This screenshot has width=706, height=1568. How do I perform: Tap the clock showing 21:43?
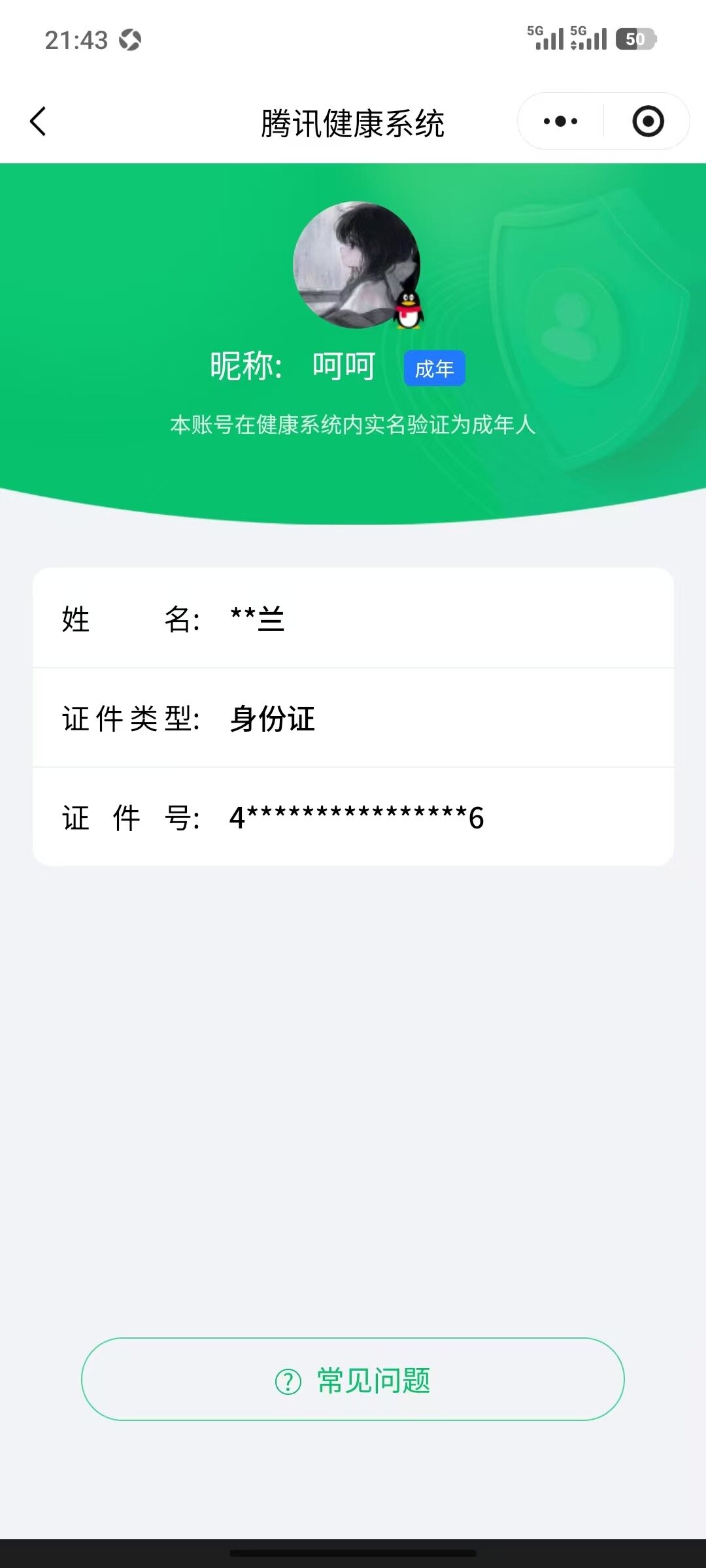(75, 41)
